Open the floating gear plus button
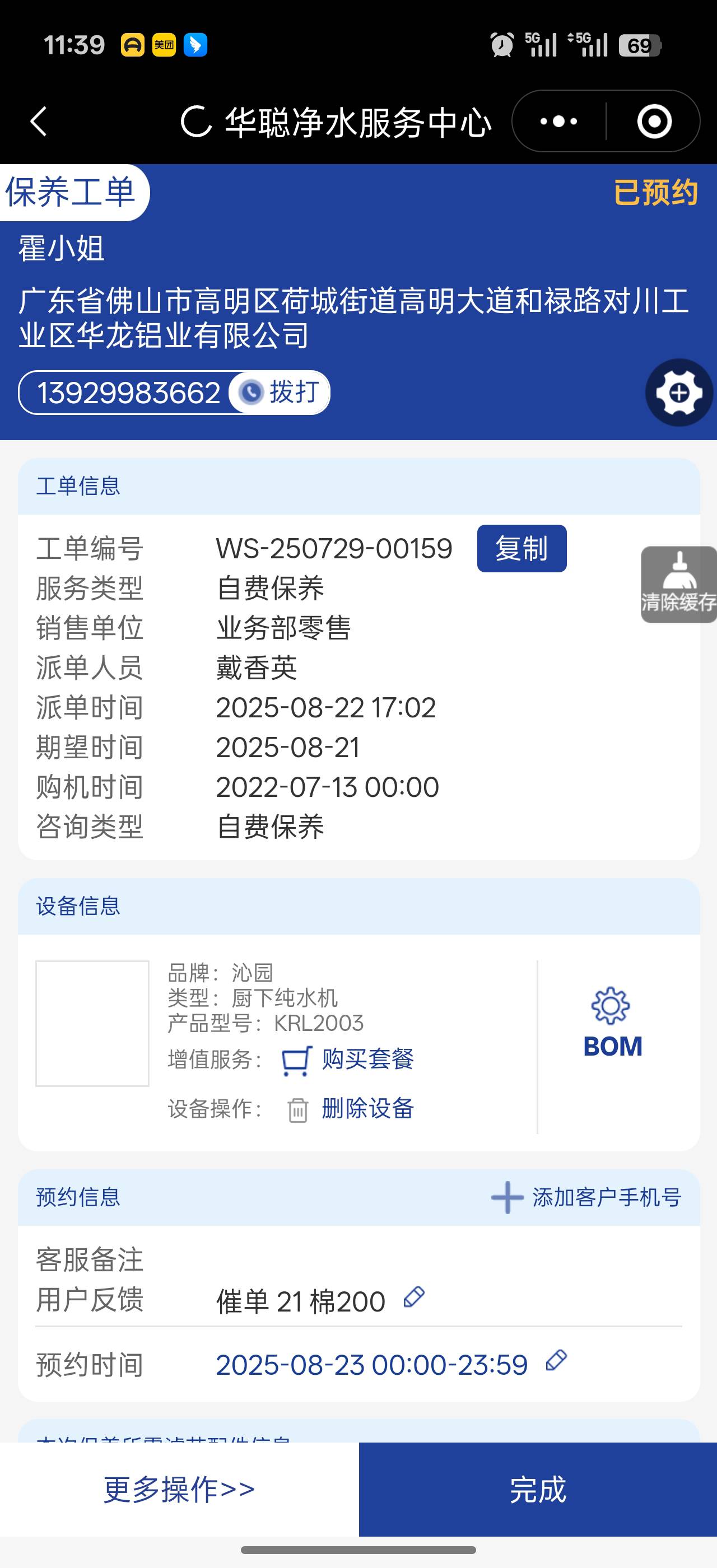Image resolution: width=717 pixels, height=1568 pixels. click(679, 393)
